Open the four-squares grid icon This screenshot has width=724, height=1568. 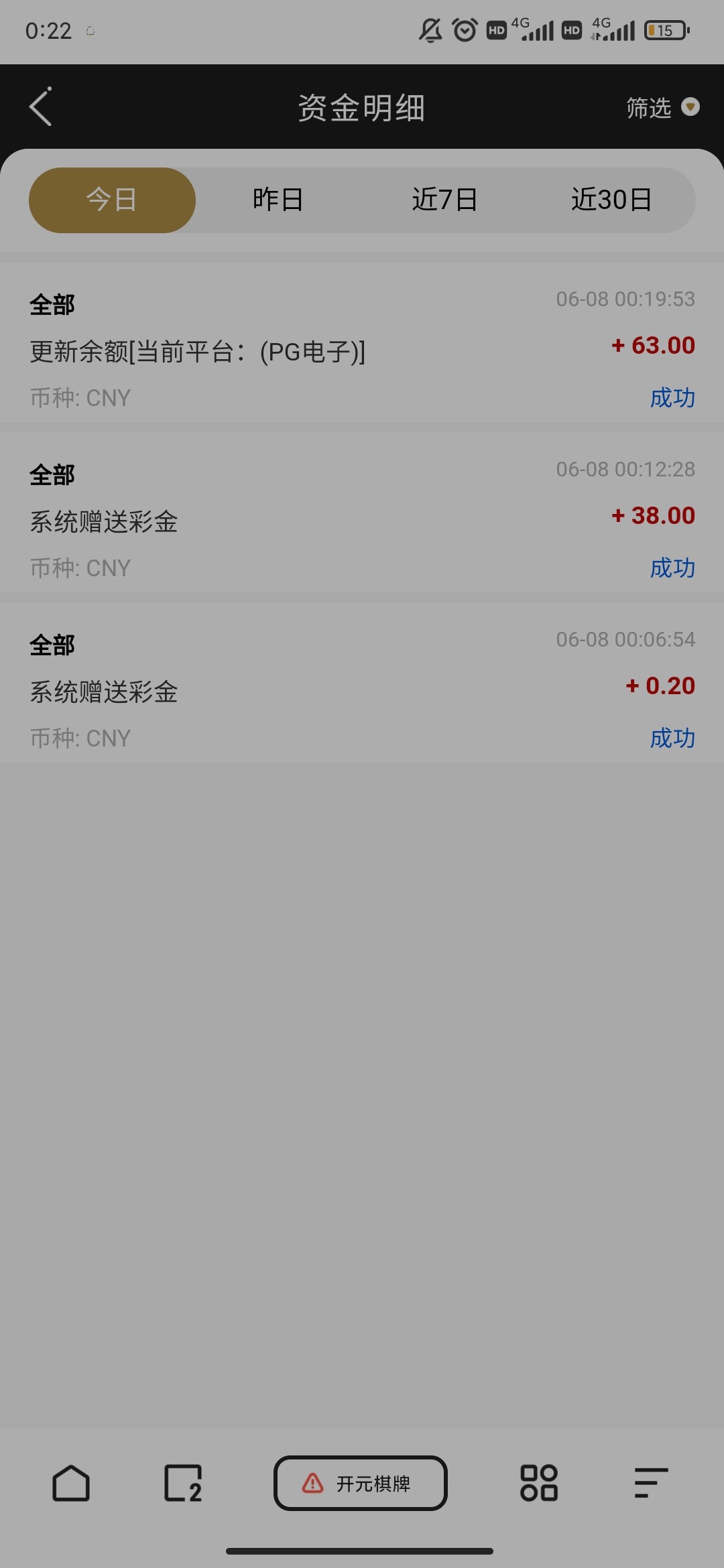539,1484
